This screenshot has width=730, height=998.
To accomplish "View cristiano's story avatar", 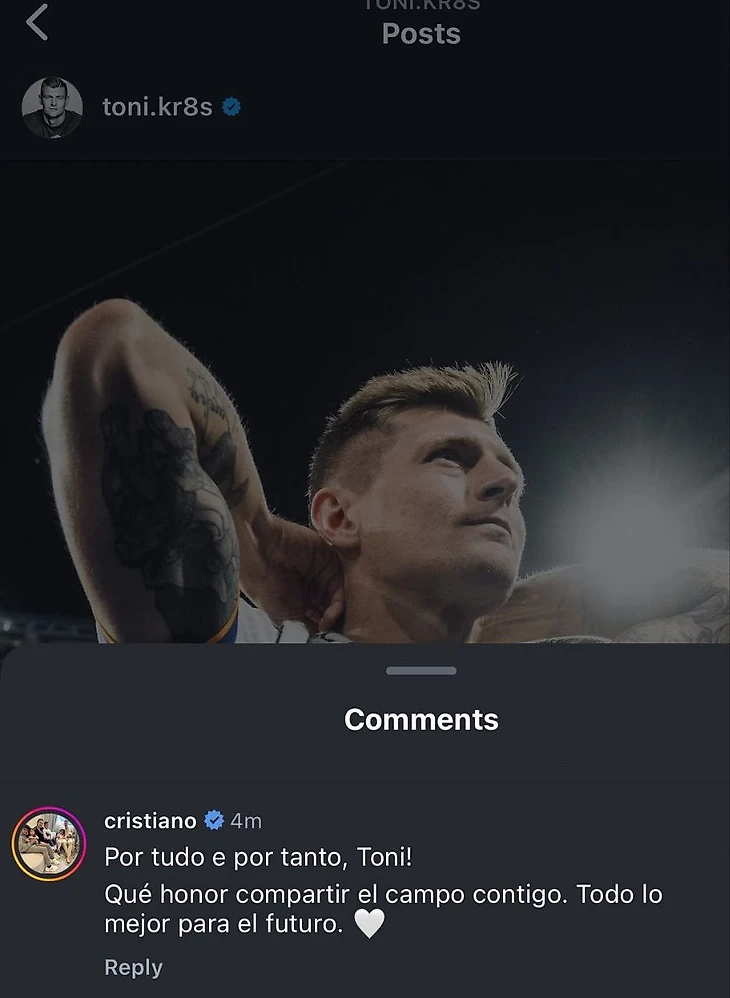I will pos(49,843).
